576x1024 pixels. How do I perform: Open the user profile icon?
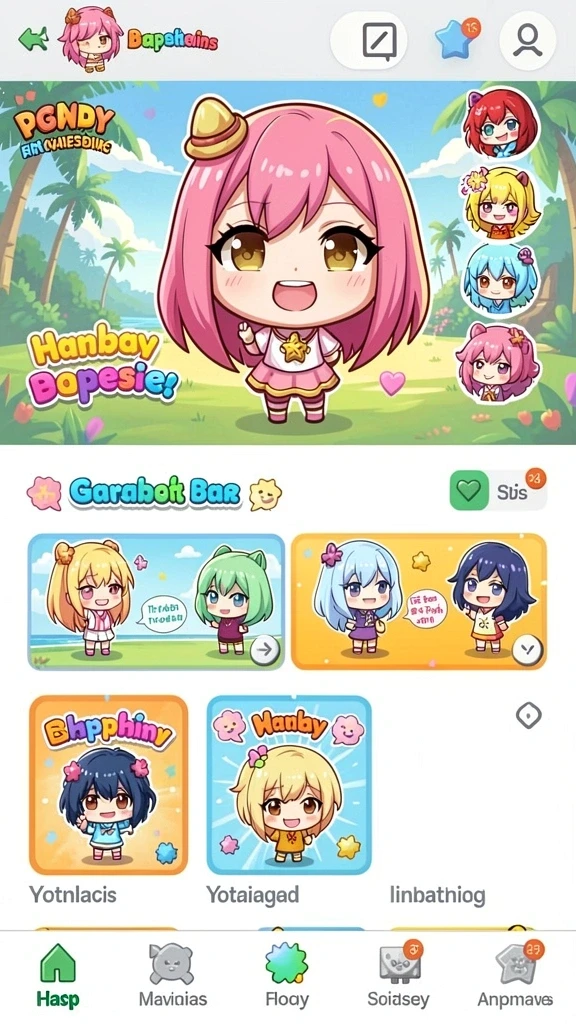tap(528, 40)
